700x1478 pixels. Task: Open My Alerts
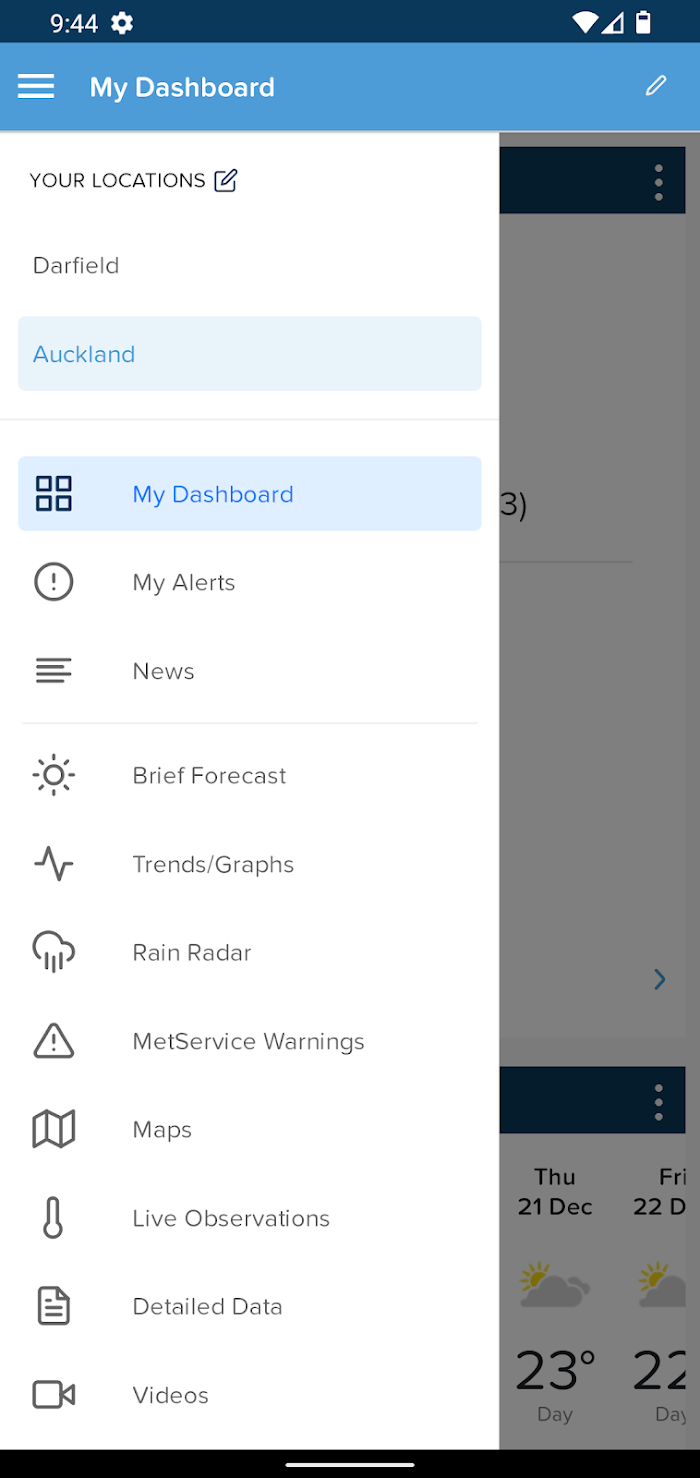[x=249, y=582]
